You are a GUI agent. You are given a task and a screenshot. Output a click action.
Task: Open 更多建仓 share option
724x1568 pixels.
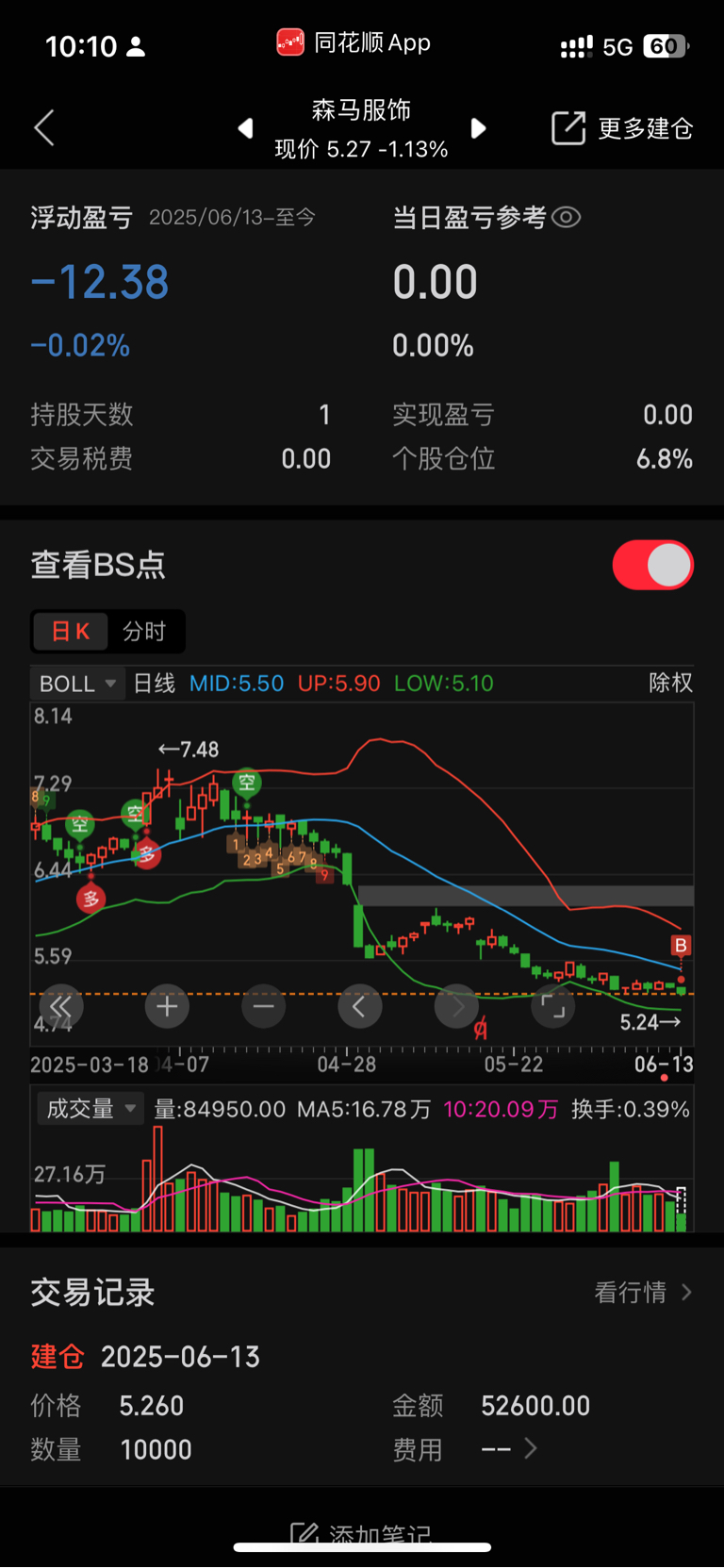622,128
